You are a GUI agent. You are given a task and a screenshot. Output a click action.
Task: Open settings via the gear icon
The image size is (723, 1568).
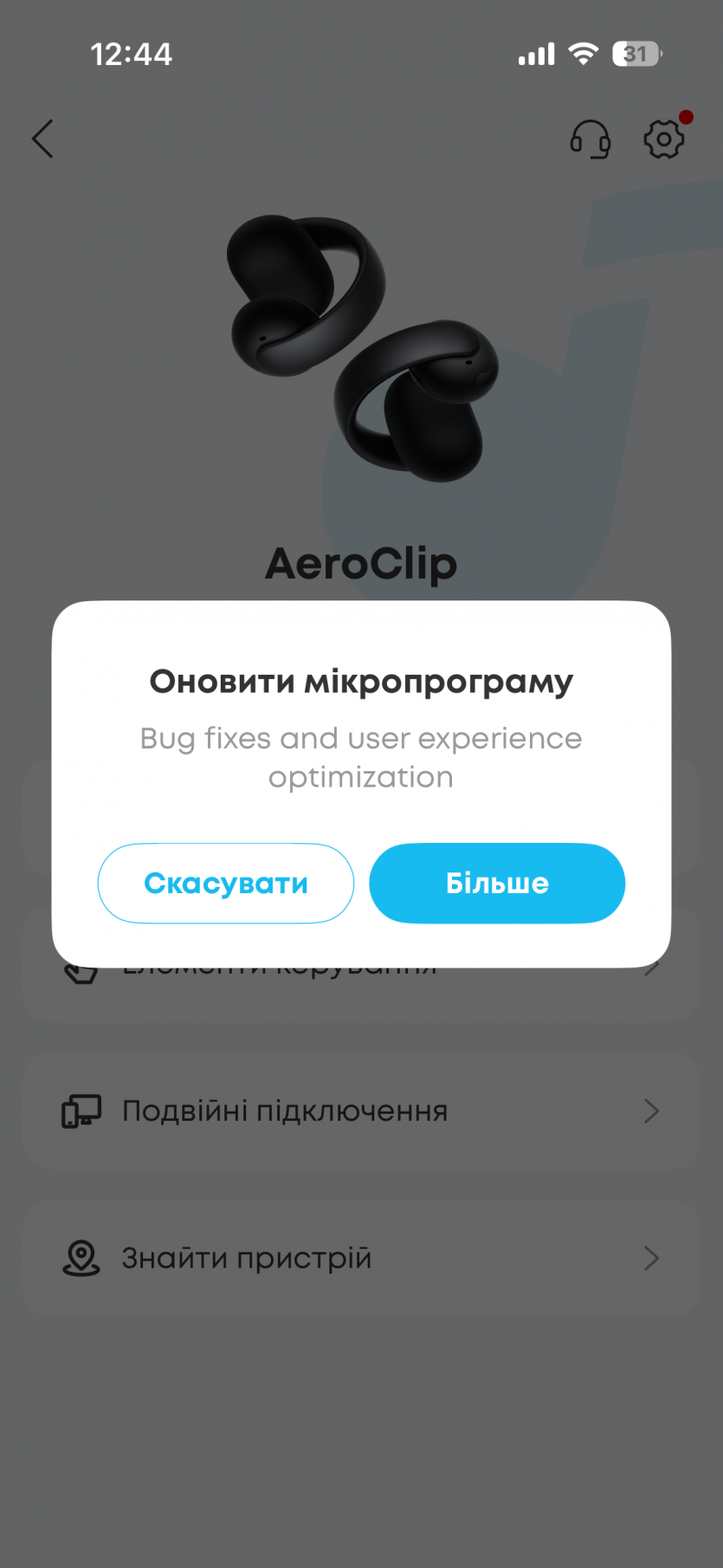(664, 139)
